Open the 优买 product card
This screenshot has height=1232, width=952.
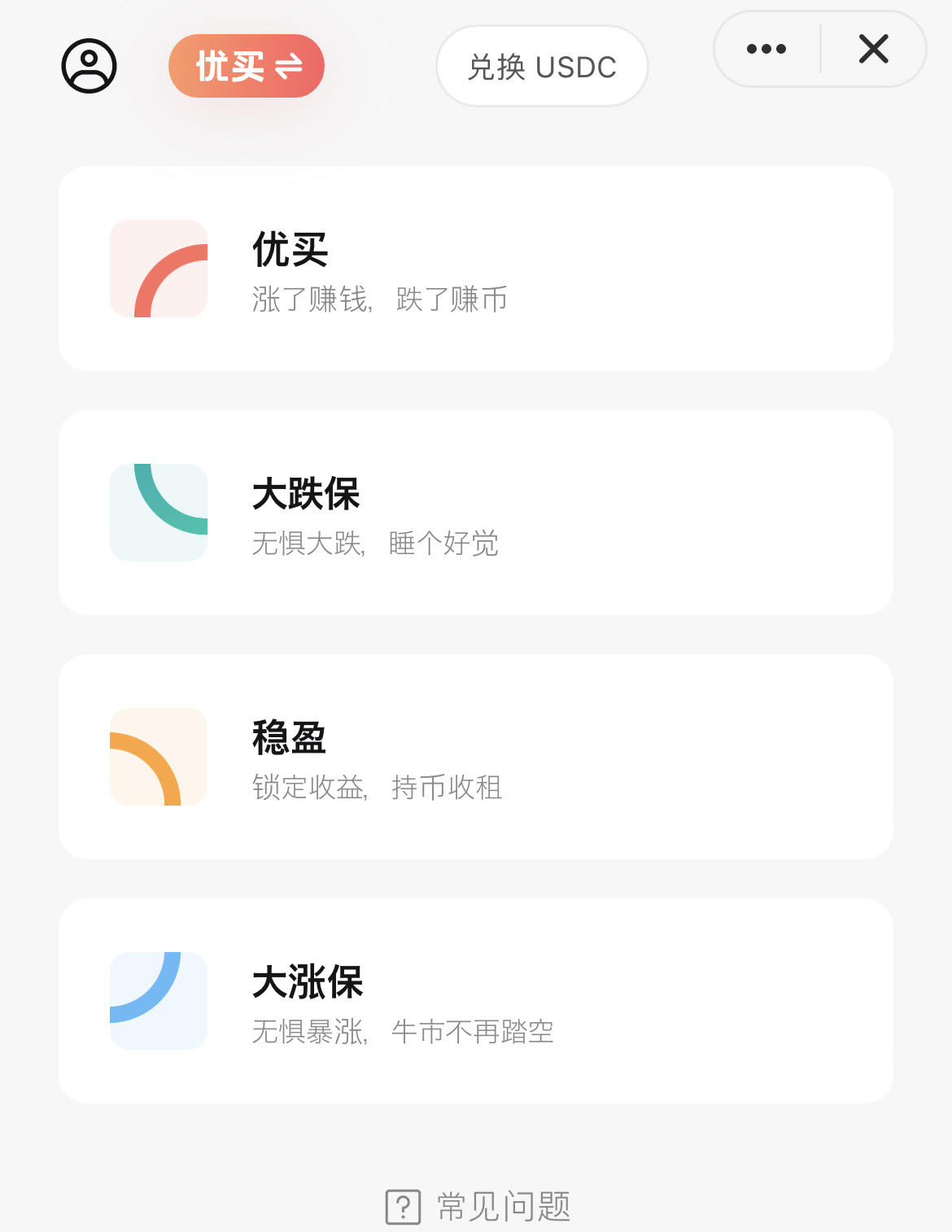[476, 269]
